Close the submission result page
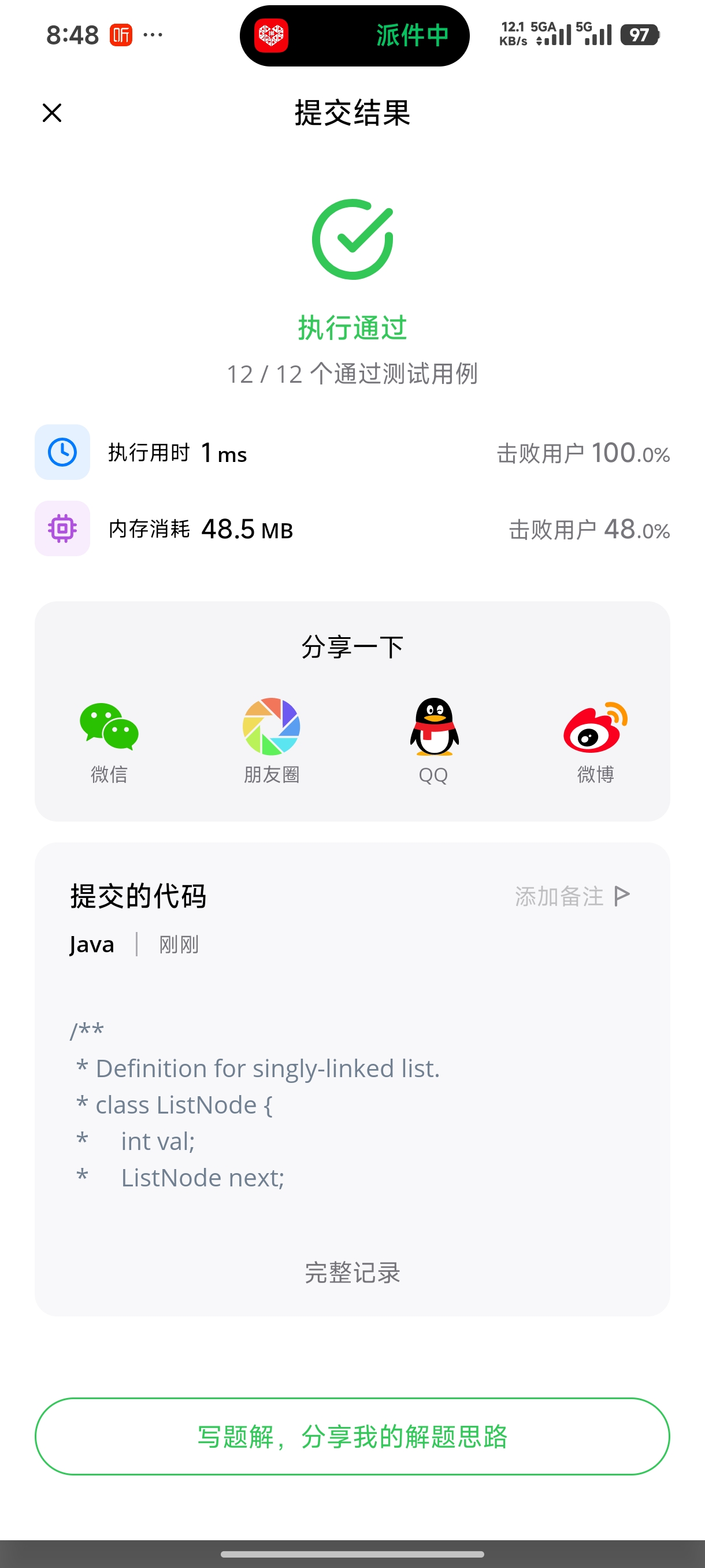This screenshot has width=705, height=1568. (x=51, y=113)
